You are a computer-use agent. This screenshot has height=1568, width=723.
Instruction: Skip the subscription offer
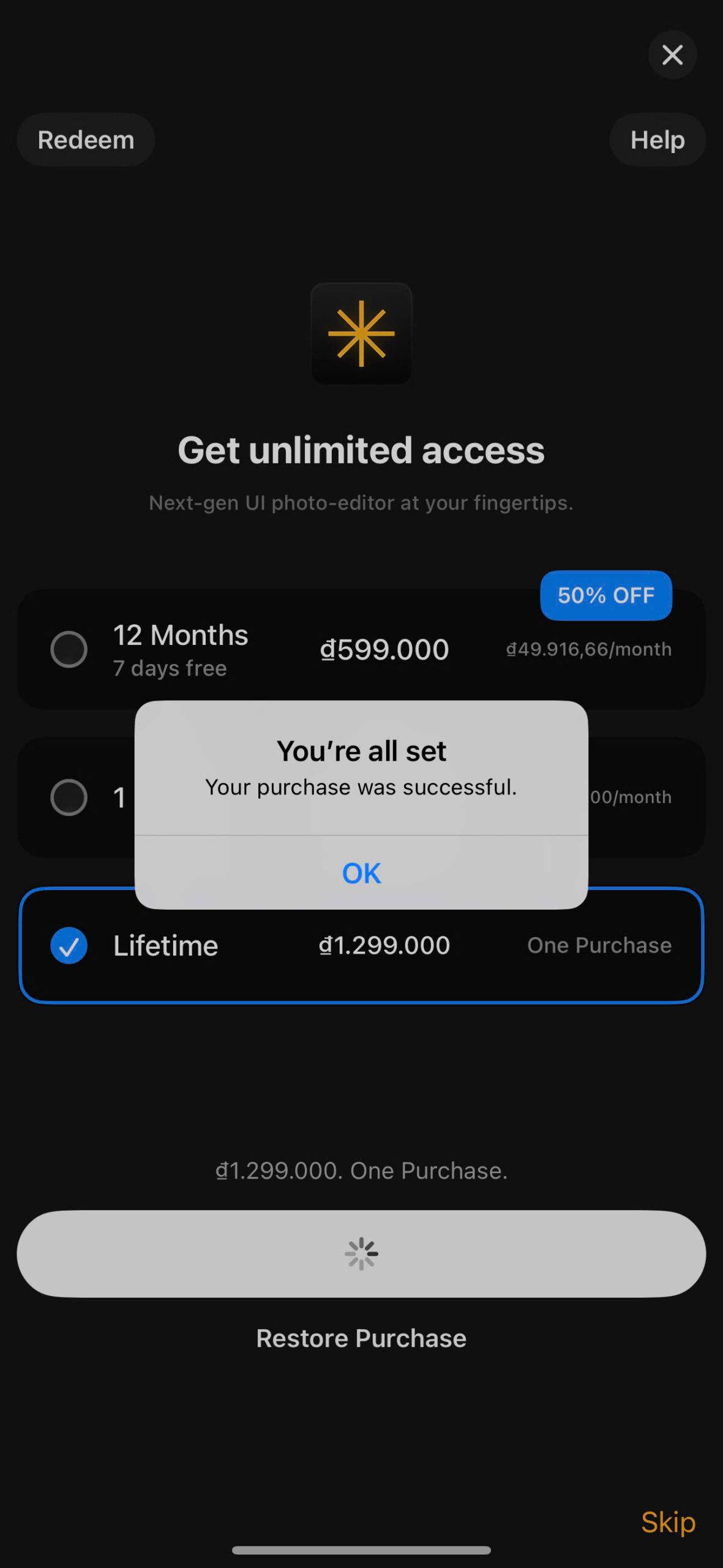pyautogui.click(x=668, y=1522)
